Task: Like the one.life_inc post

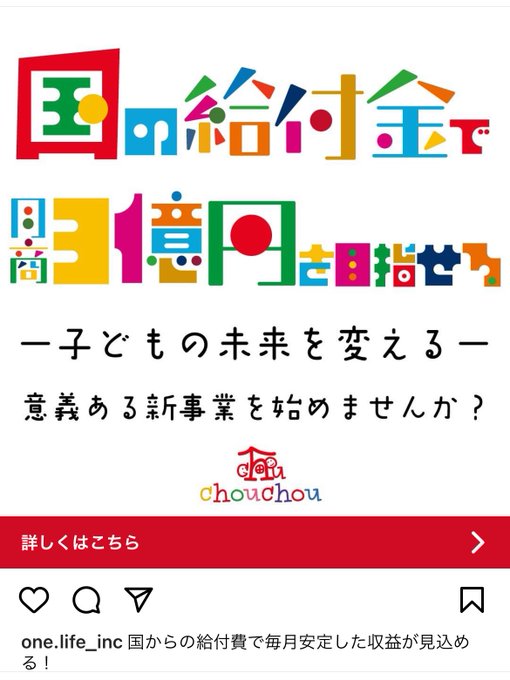Action: coord(34,600)
